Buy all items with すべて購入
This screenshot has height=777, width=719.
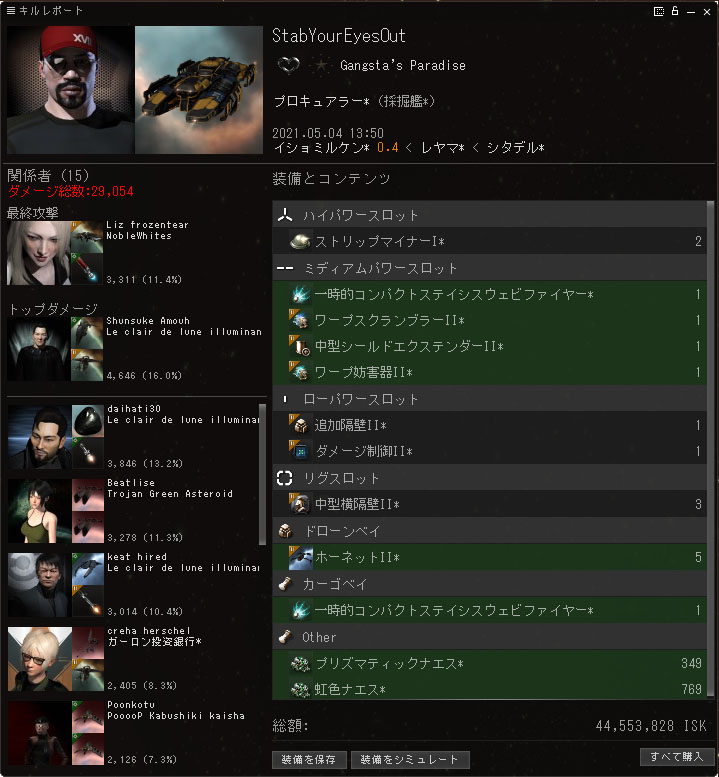[x=677, y=757]
